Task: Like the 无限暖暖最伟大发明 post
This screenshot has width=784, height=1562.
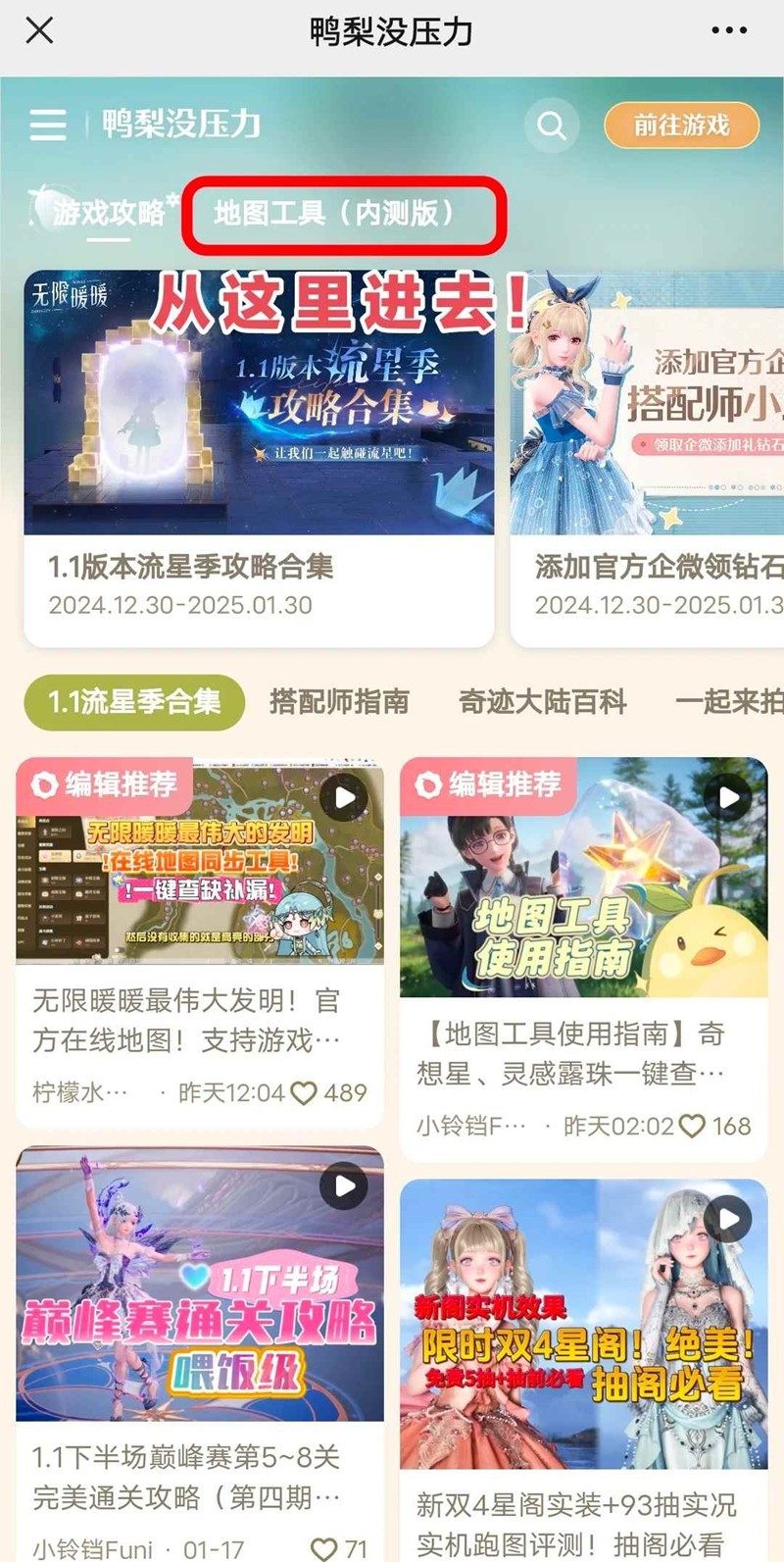Action: point(304,1092)
